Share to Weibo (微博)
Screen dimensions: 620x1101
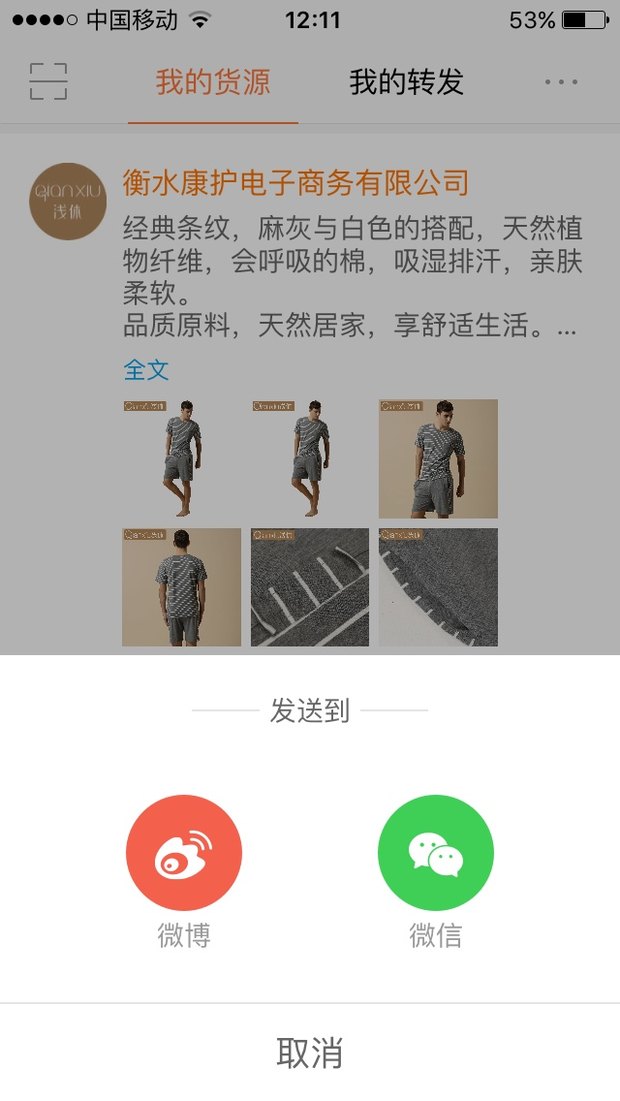coord(184,853)
